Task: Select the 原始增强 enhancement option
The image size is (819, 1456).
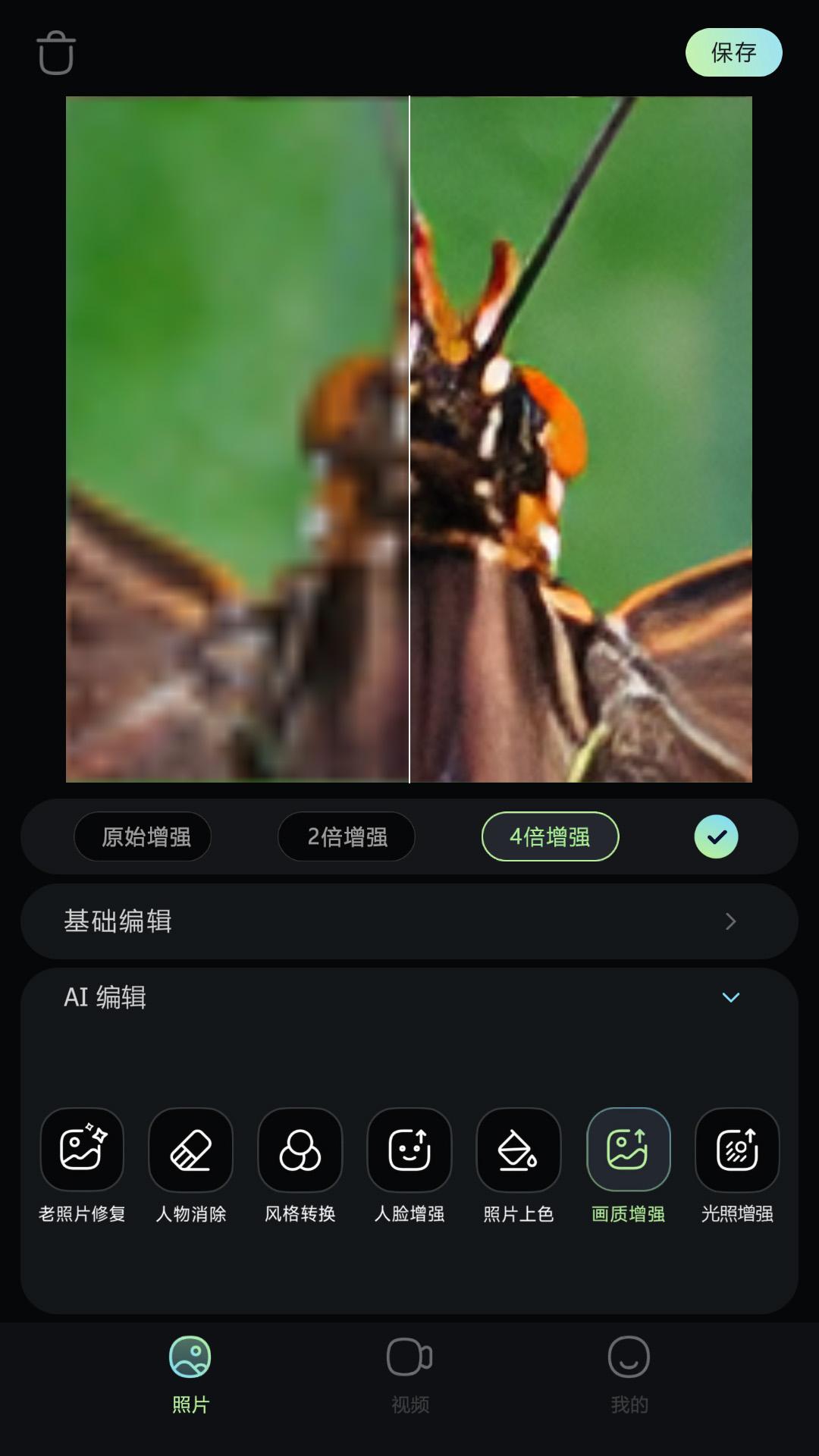Action: pos(143,836)
